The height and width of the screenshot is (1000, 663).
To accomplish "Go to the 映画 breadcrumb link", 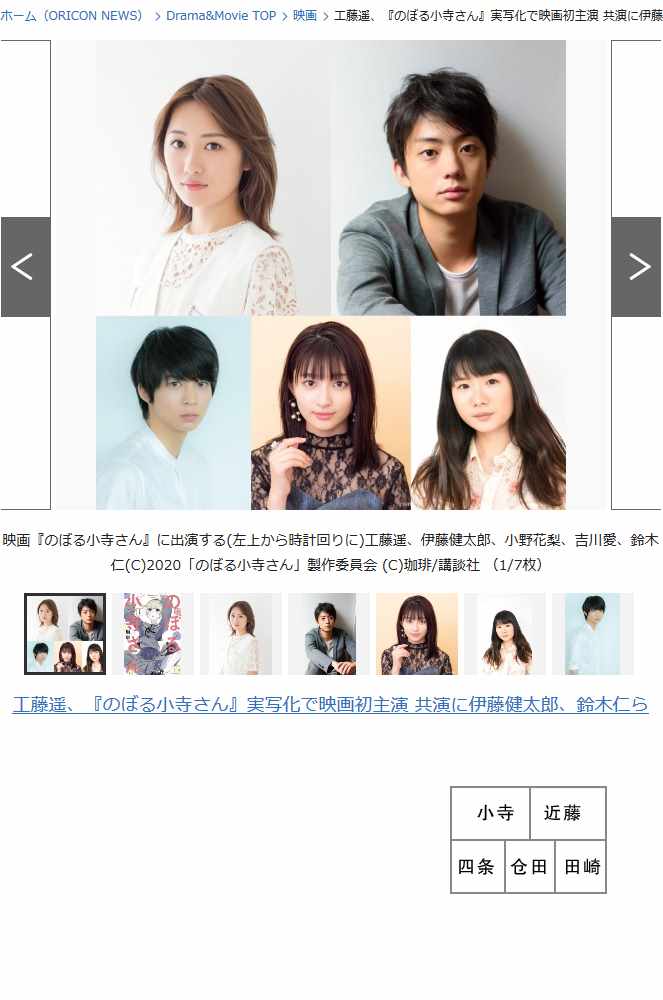I will (x=305, y=16).
